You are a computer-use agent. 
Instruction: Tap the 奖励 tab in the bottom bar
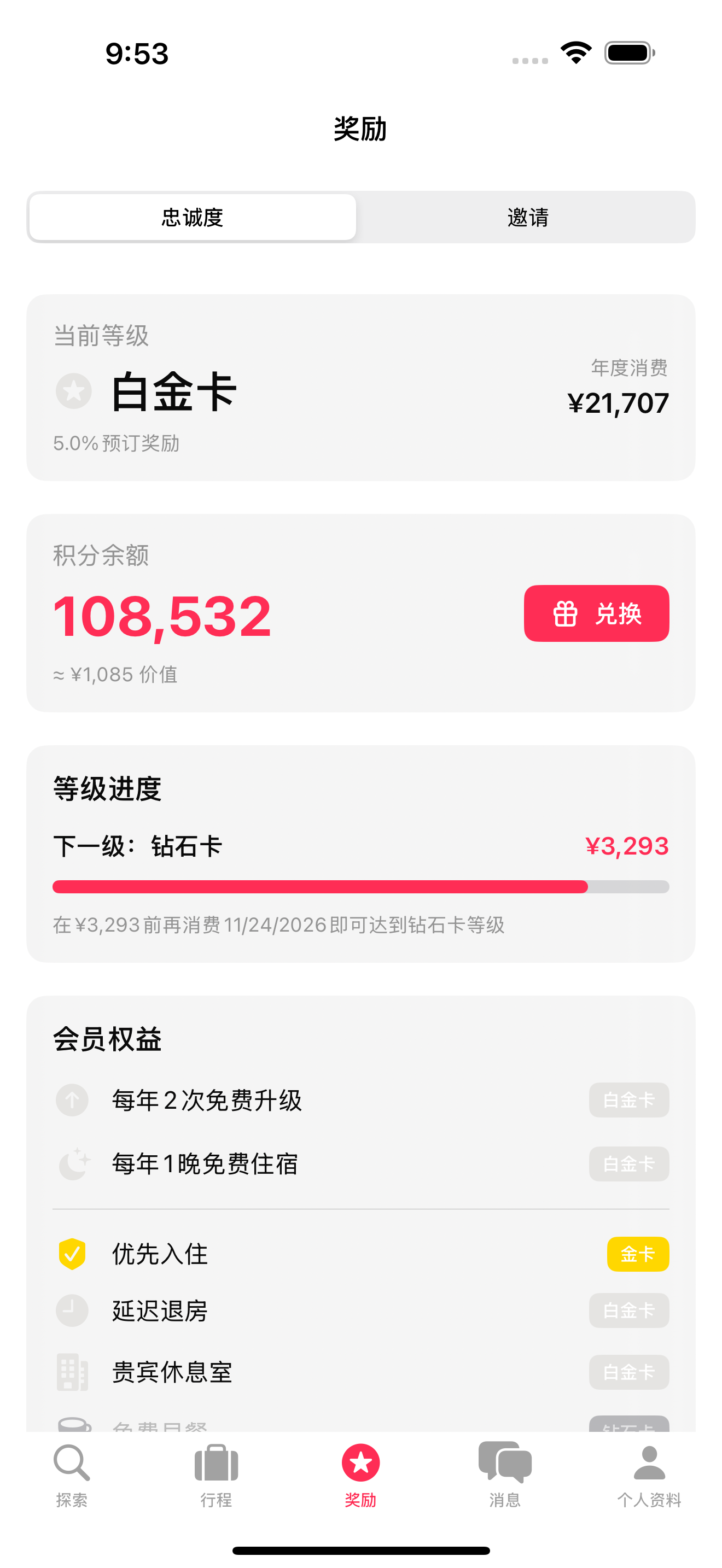click(360, 1473)
